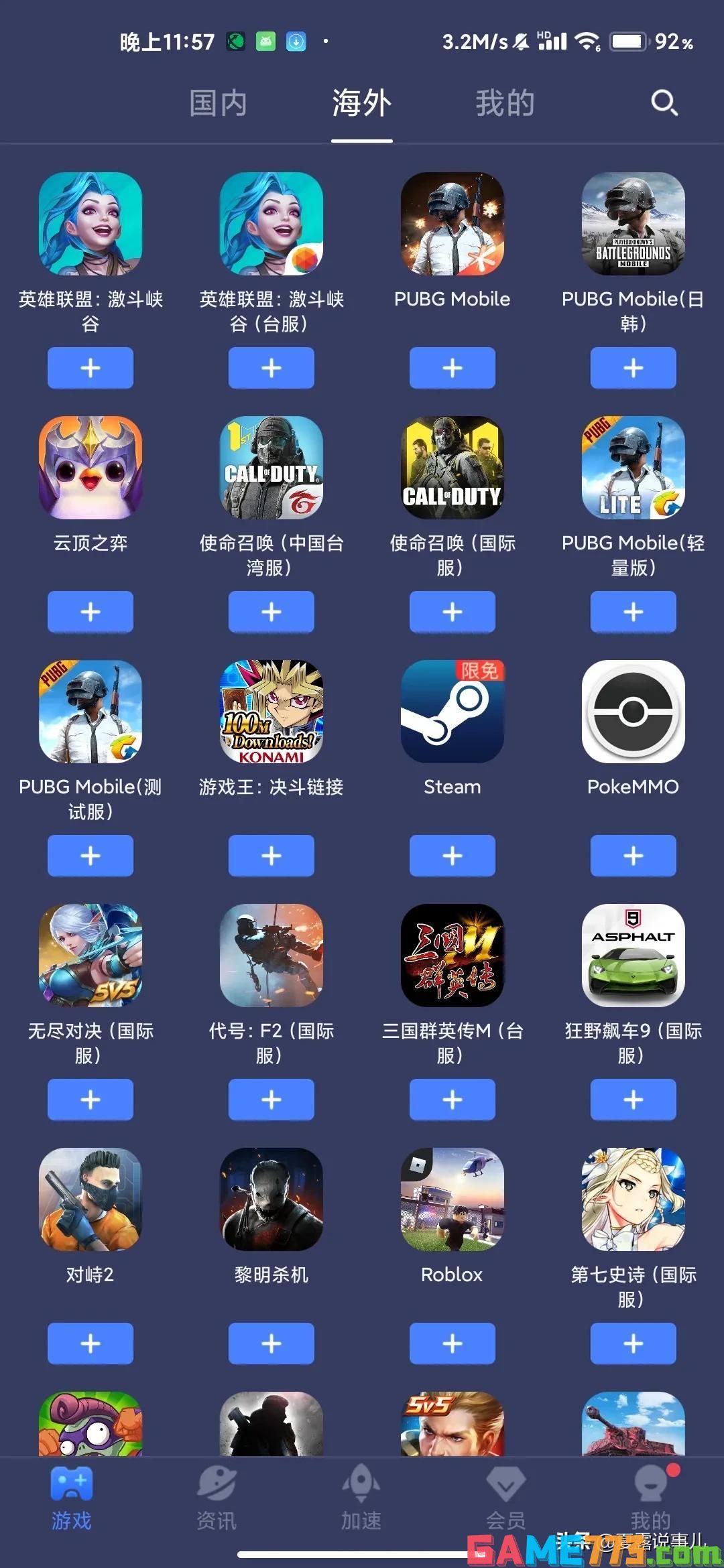Add Steam using the plus button
This screenshot has height=1568, width=724.
[x=452, y=856]
